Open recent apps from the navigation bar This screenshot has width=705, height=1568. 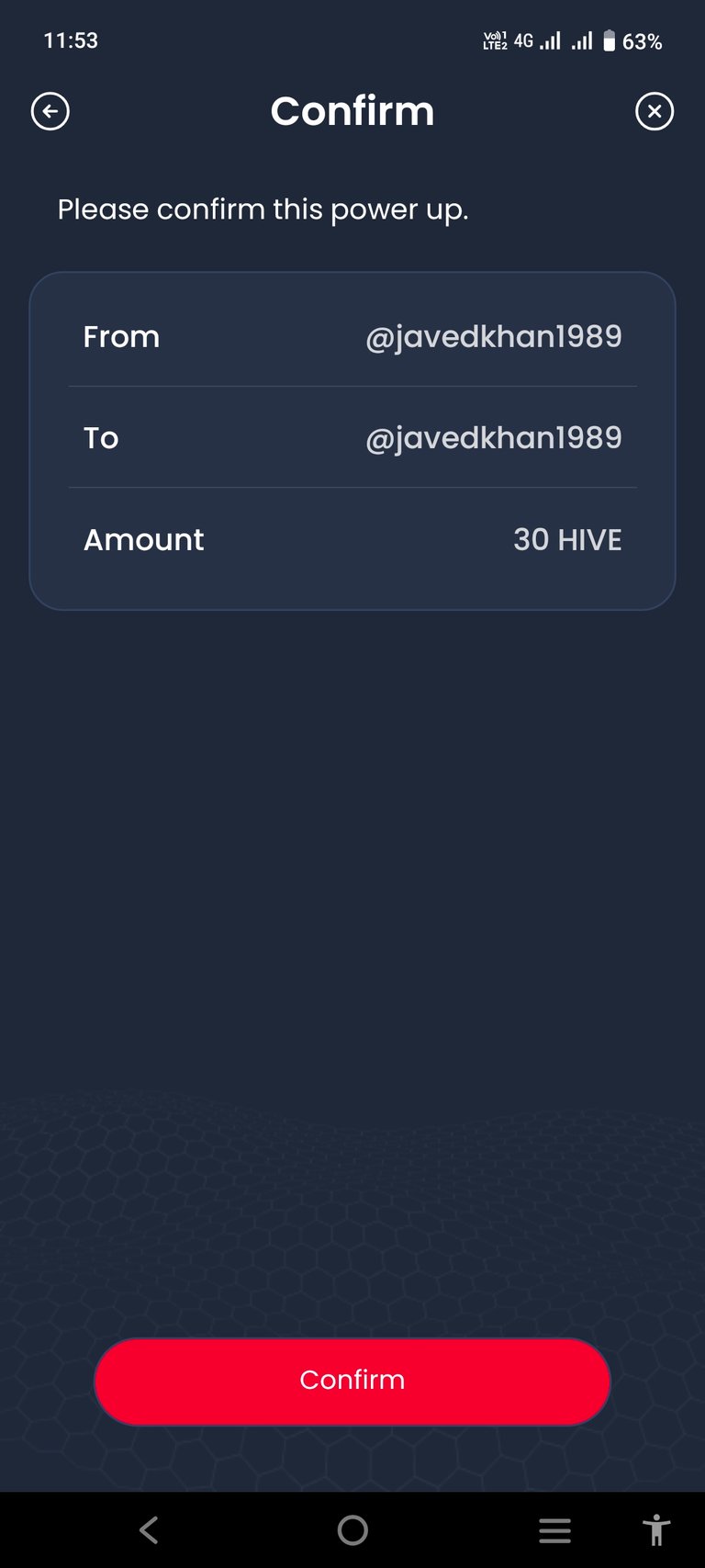coord(554,1530)
